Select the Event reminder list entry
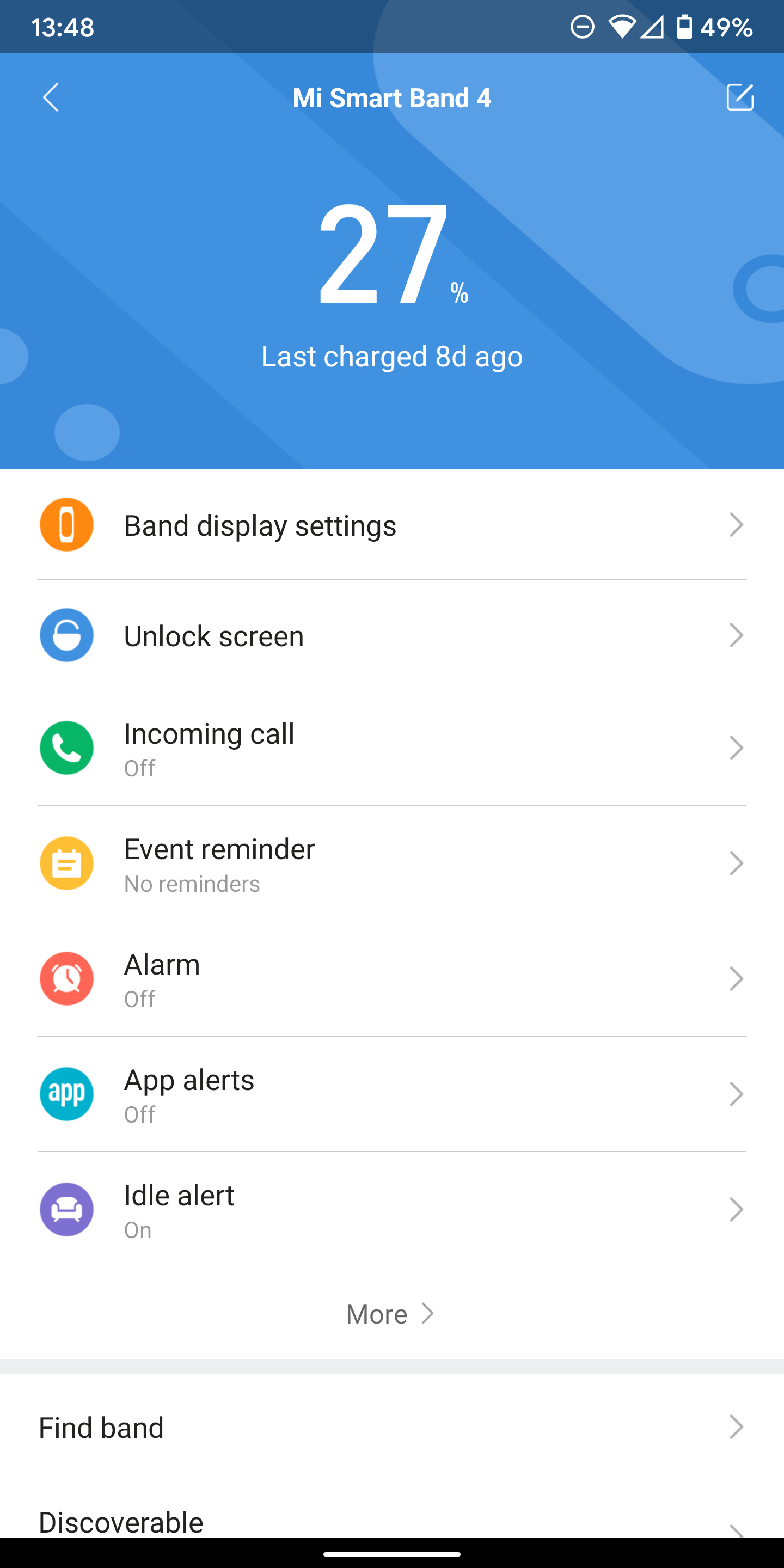The width and height of the screenshot is (784, 1568). point(392,863)
